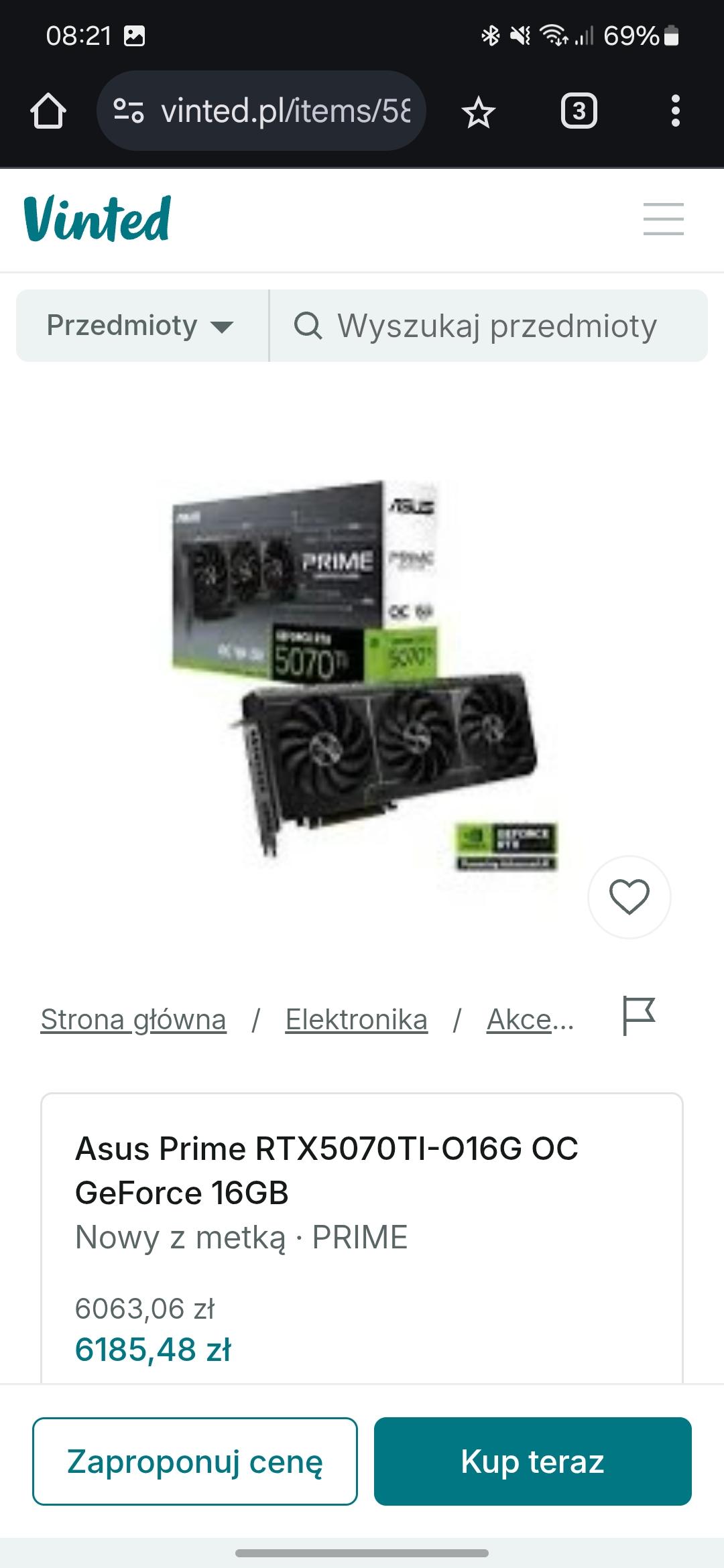Report this listing with the flag icon
Image resolution: width=724 pixels, height=1568 pixels.
(638, 1016)
